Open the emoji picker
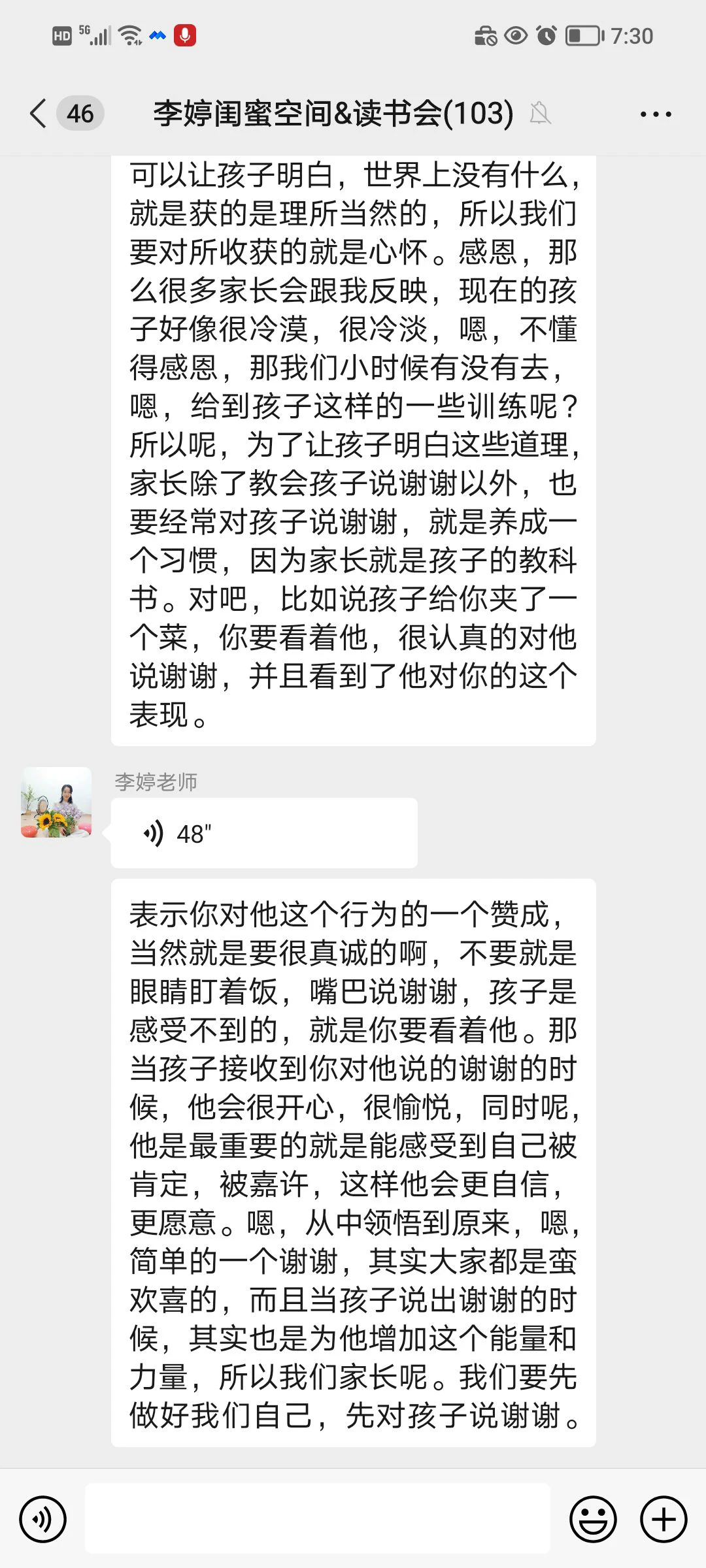Image resolution: width=706 pixels, height=1568 pixels. 593,1519
